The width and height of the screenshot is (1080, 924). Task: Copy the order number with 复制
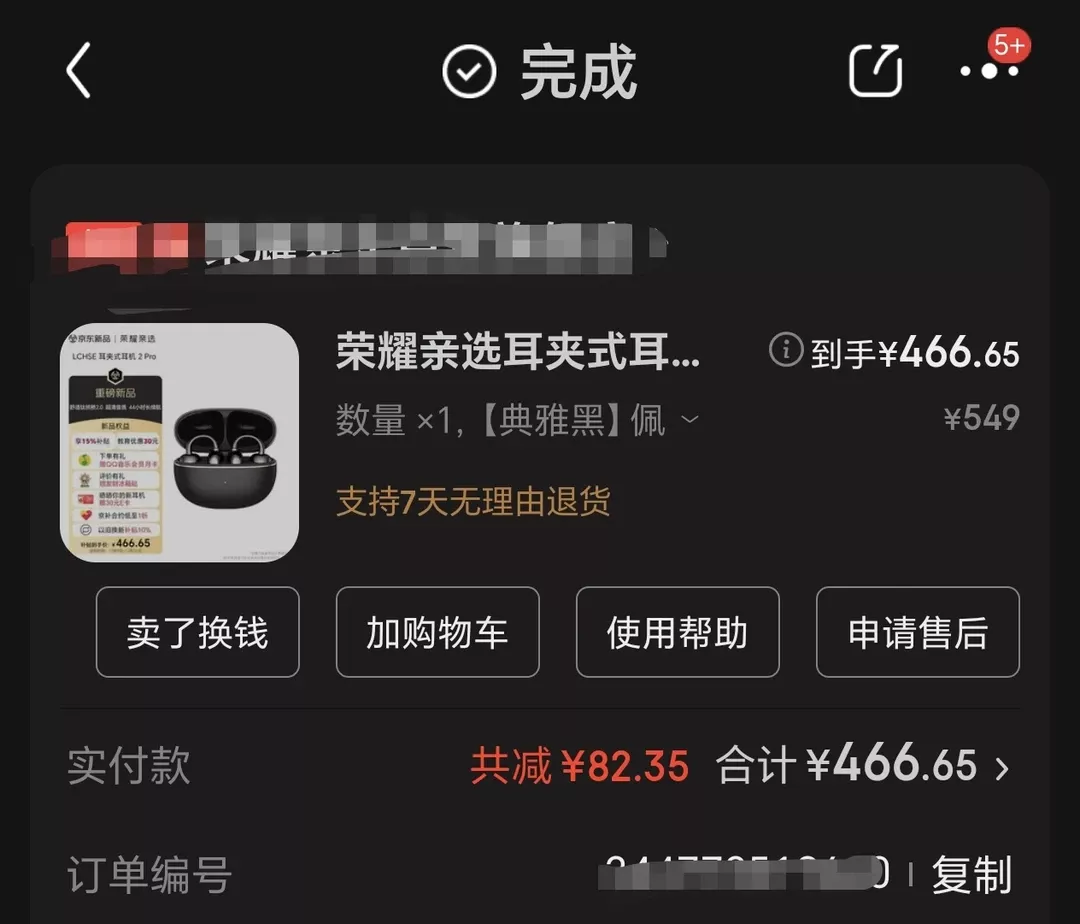pyautogui.click(x=971, y=875)
